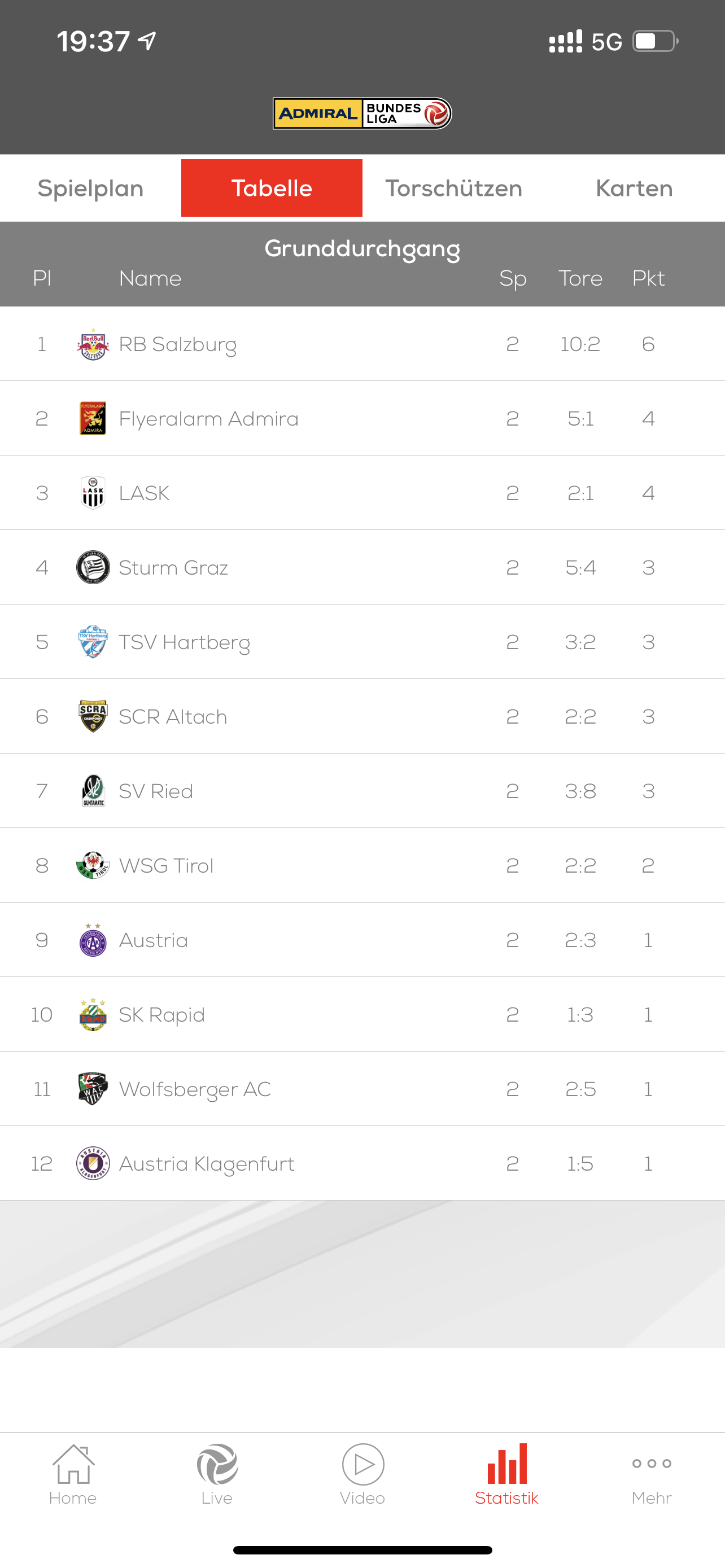Select the TSV Hartberg row

coord(362,642)
